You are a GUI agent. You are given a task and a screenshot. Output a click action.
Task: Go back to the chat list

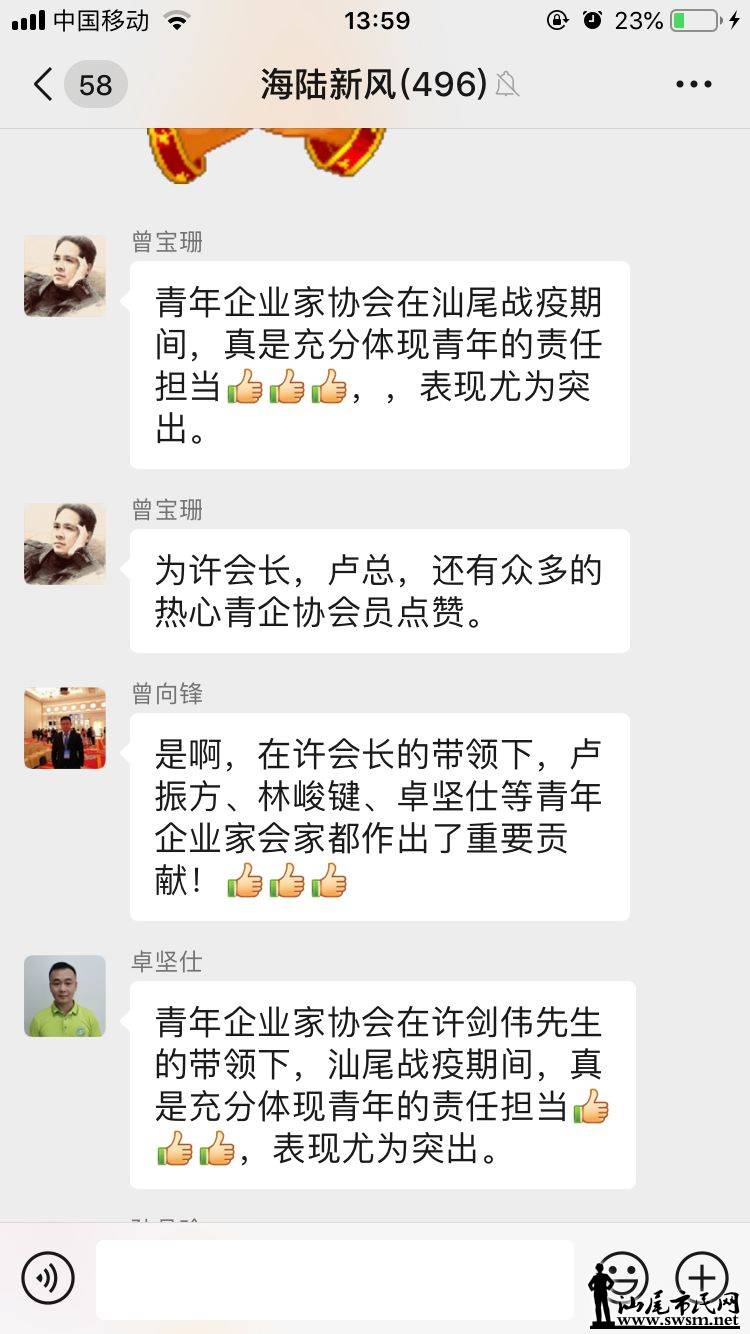pyautogui.click(x=42, y=85)
